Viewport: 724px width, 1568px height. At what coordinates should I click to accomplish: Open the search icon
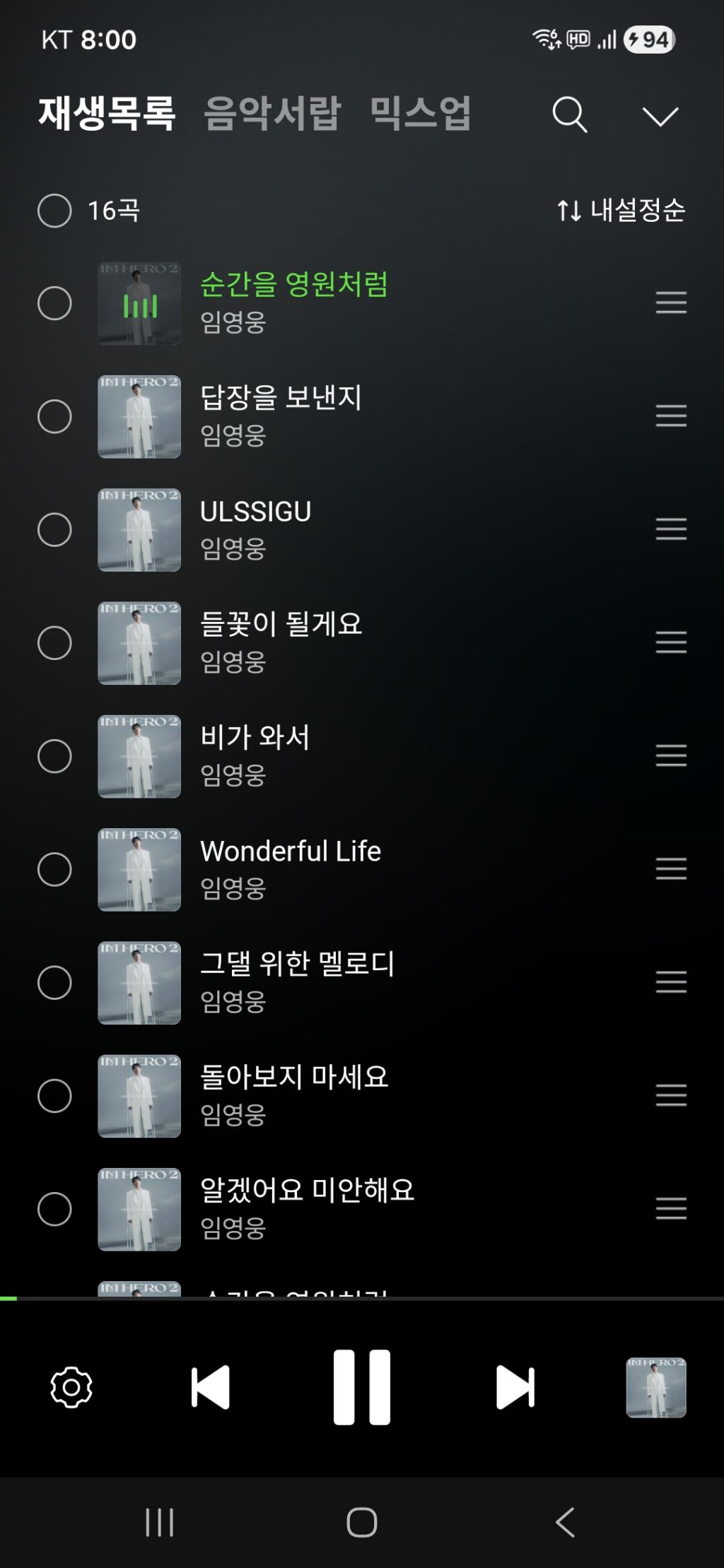click(569, 114)
